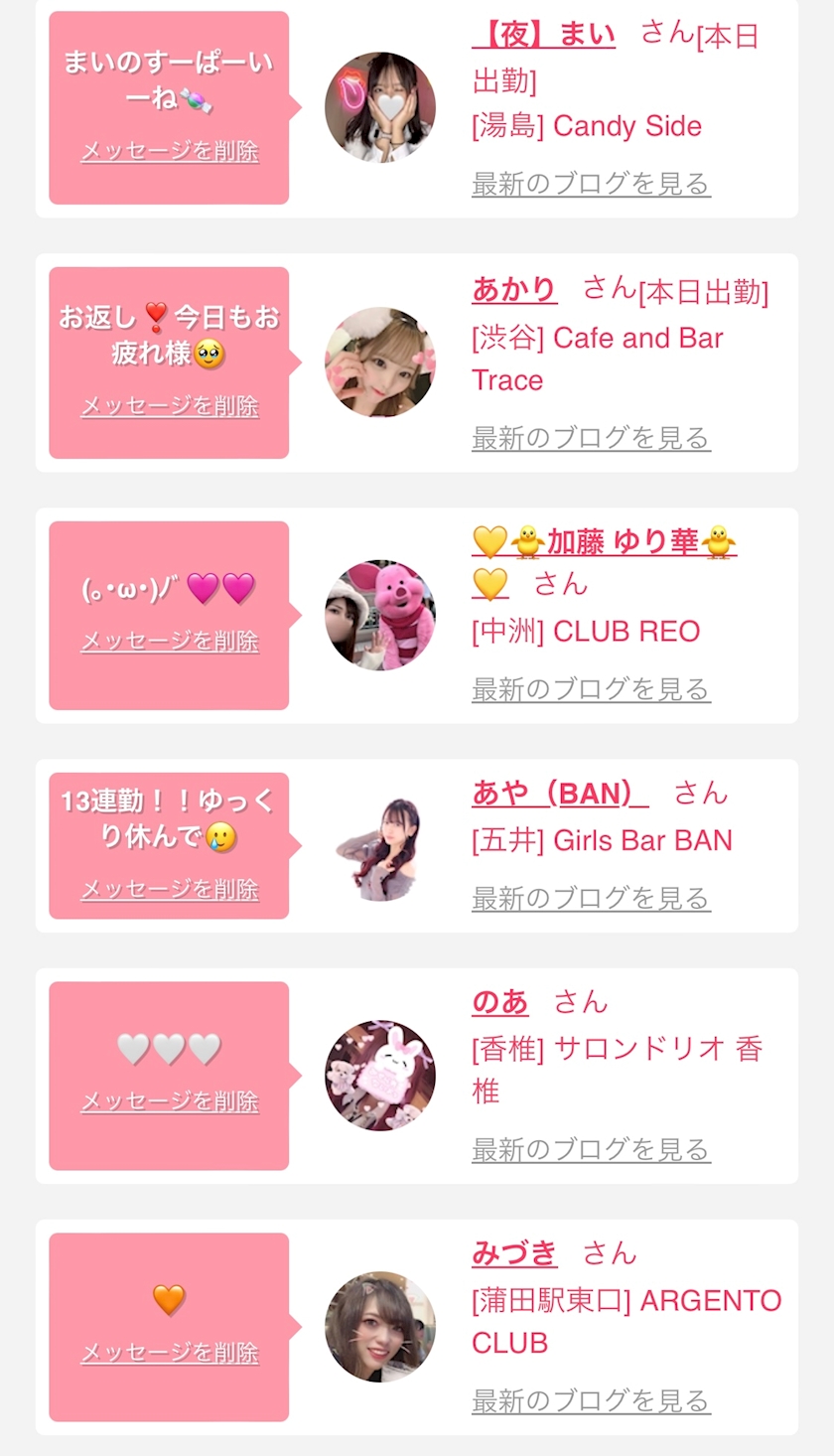Delete the white hearts message to のあ
This screenshot has height=1456, width=834.
pyautogui.click(x=170, y=1101)
